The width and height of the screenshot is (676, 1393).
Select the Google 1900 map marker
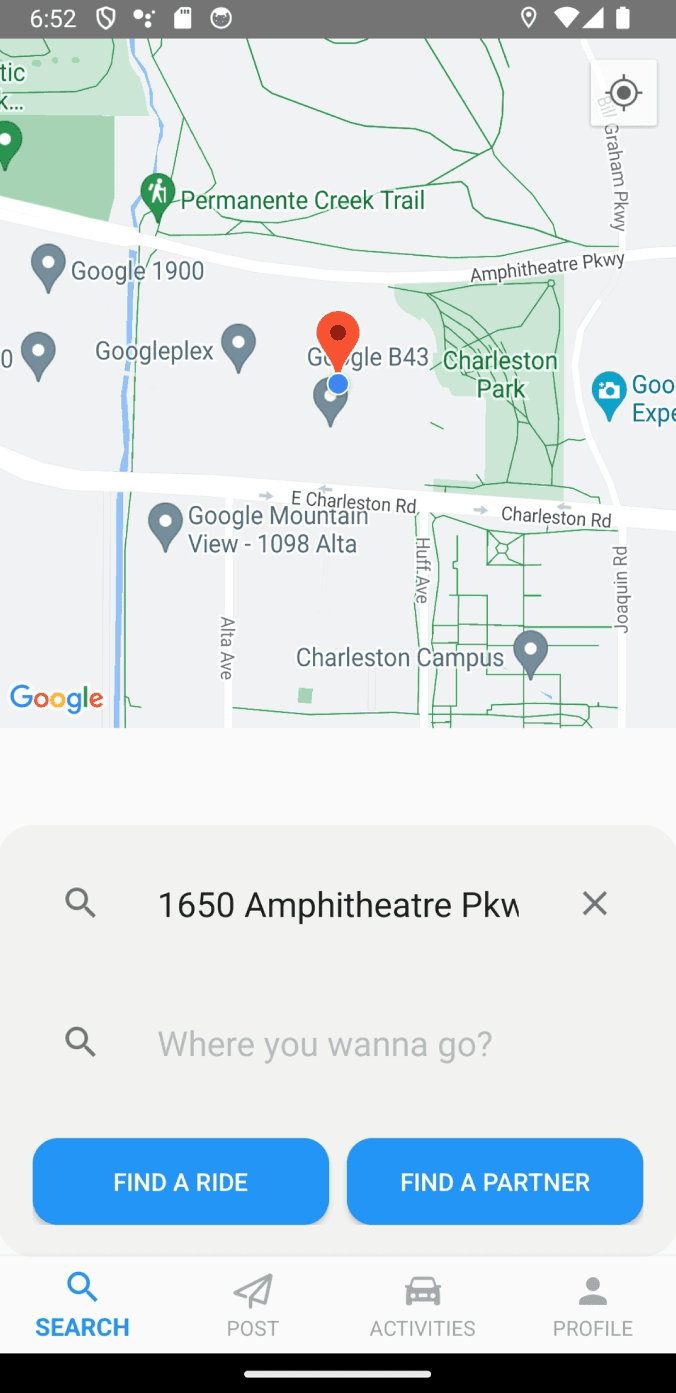(x=48, y=267)
